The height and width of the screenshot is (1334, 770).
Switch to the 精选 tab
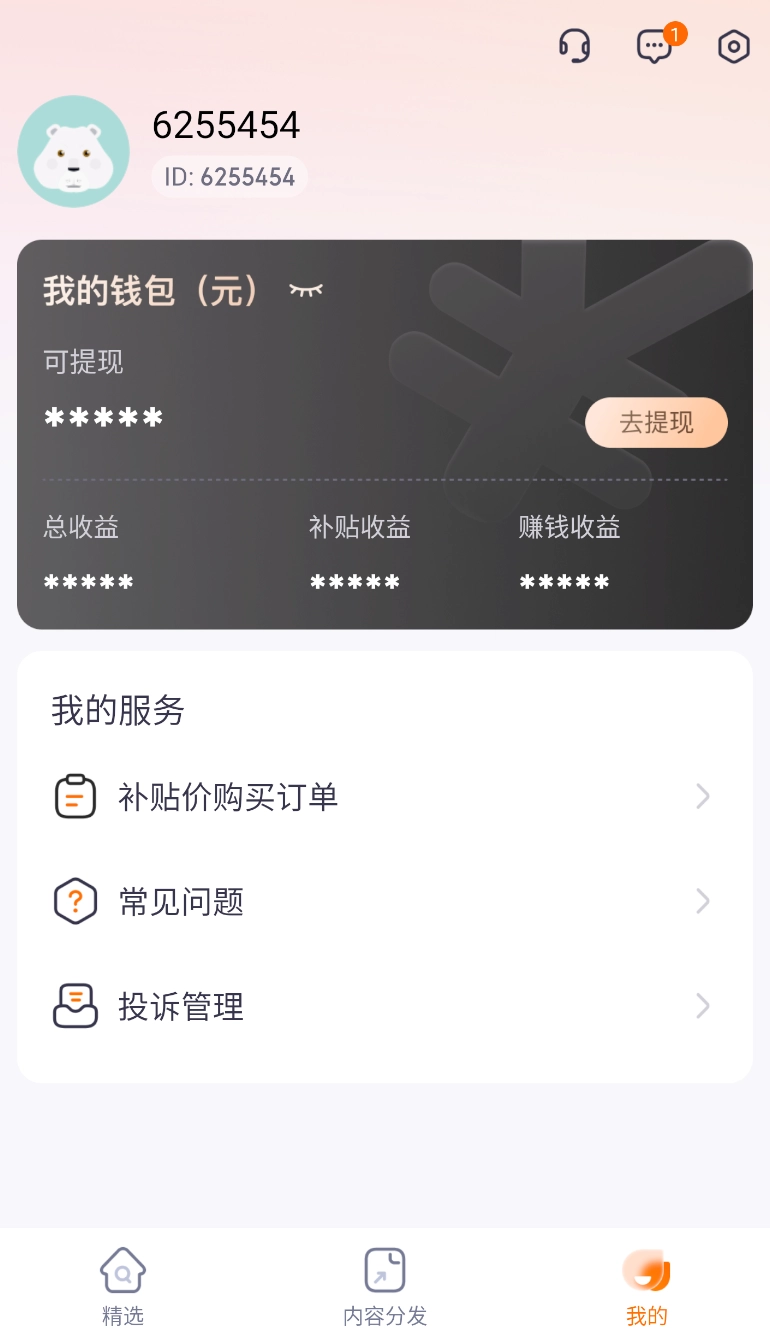(x=122, y=1284)
